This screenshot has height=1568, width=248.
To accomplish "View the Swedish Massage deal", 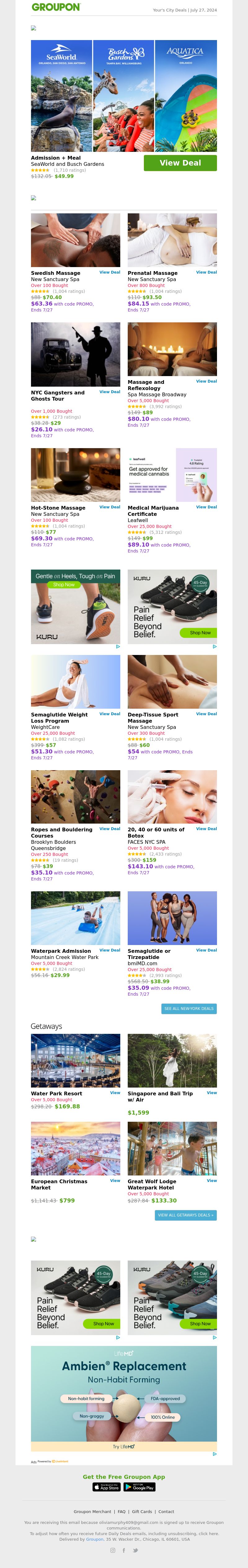I will (109, 272).
